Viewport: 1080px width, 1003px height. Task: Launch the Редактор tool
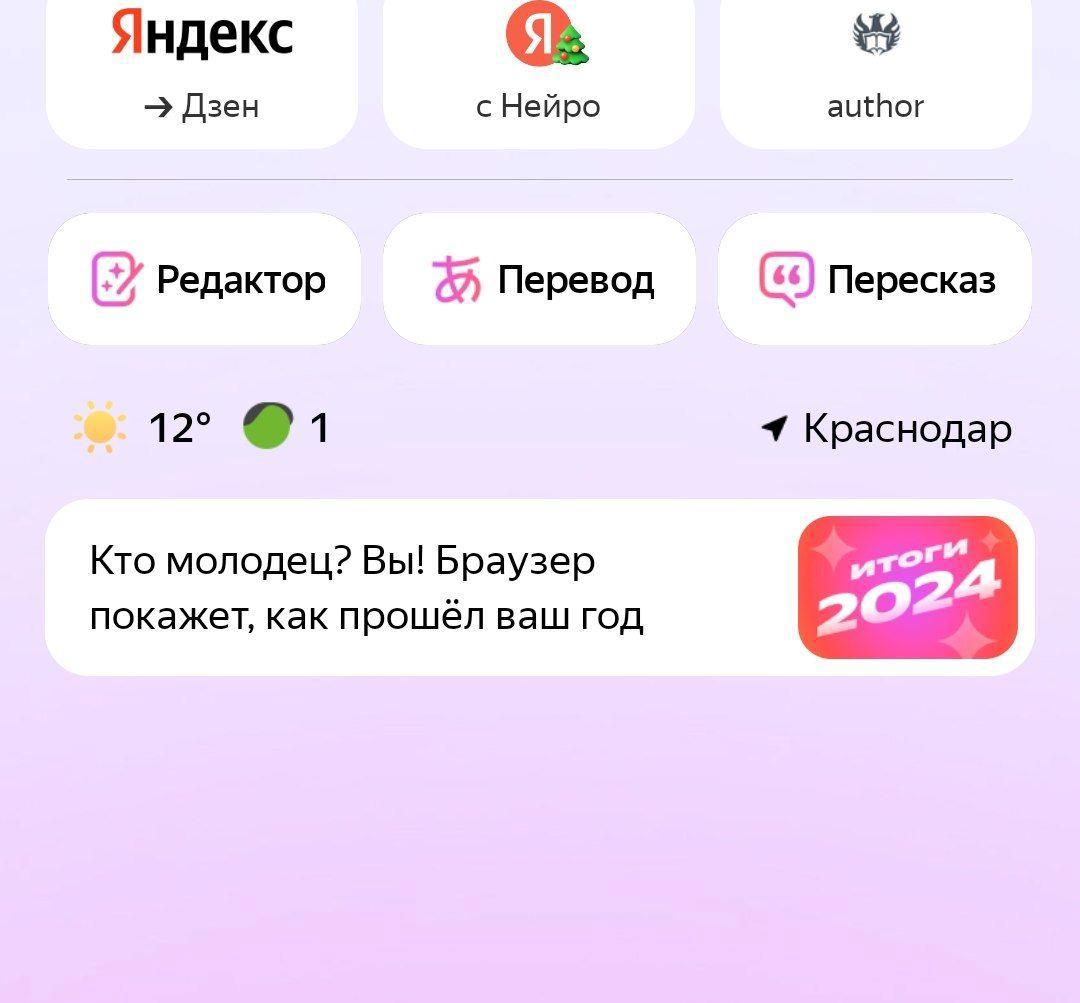205,279
